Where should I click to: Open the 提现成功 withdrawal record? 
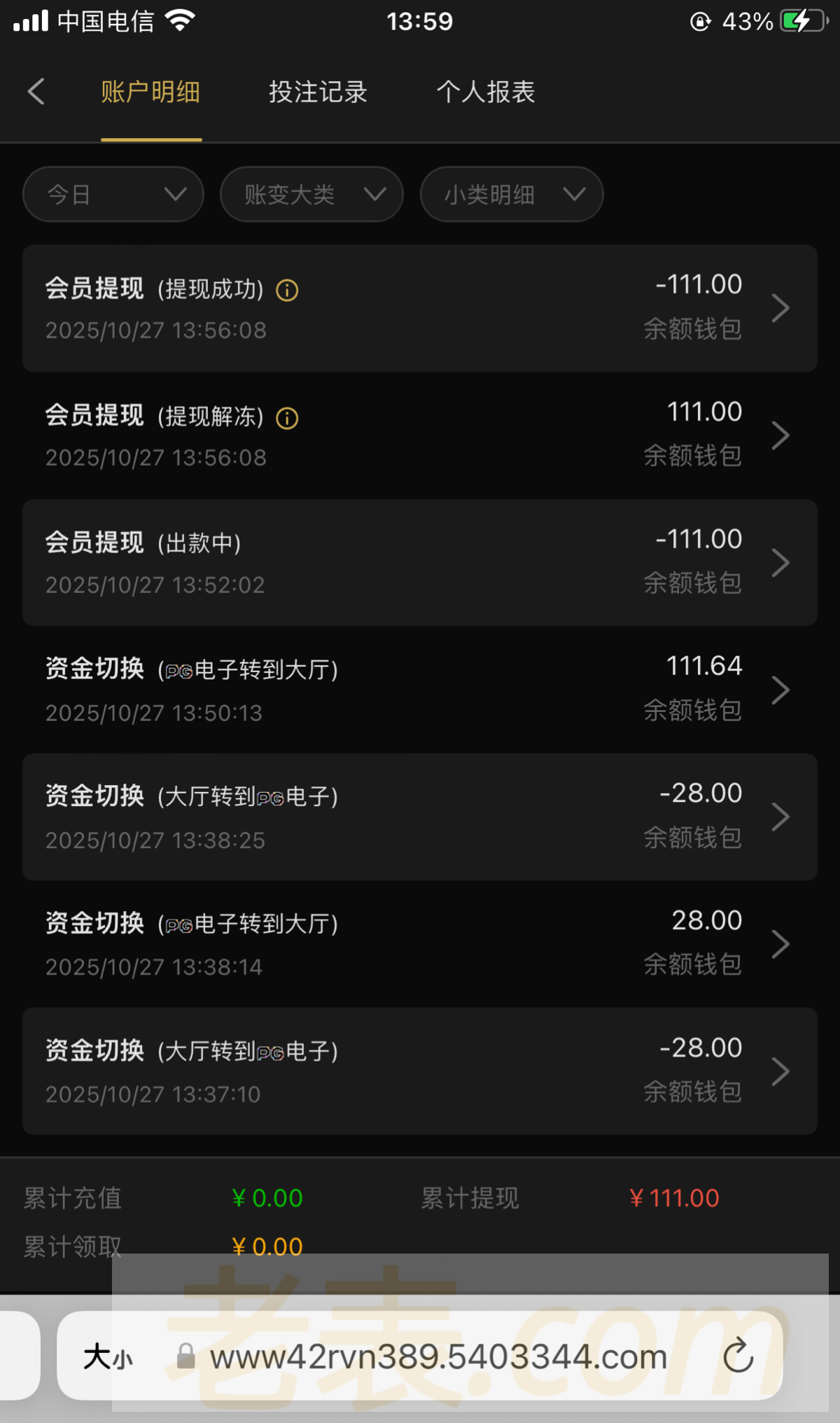[420, 308]
